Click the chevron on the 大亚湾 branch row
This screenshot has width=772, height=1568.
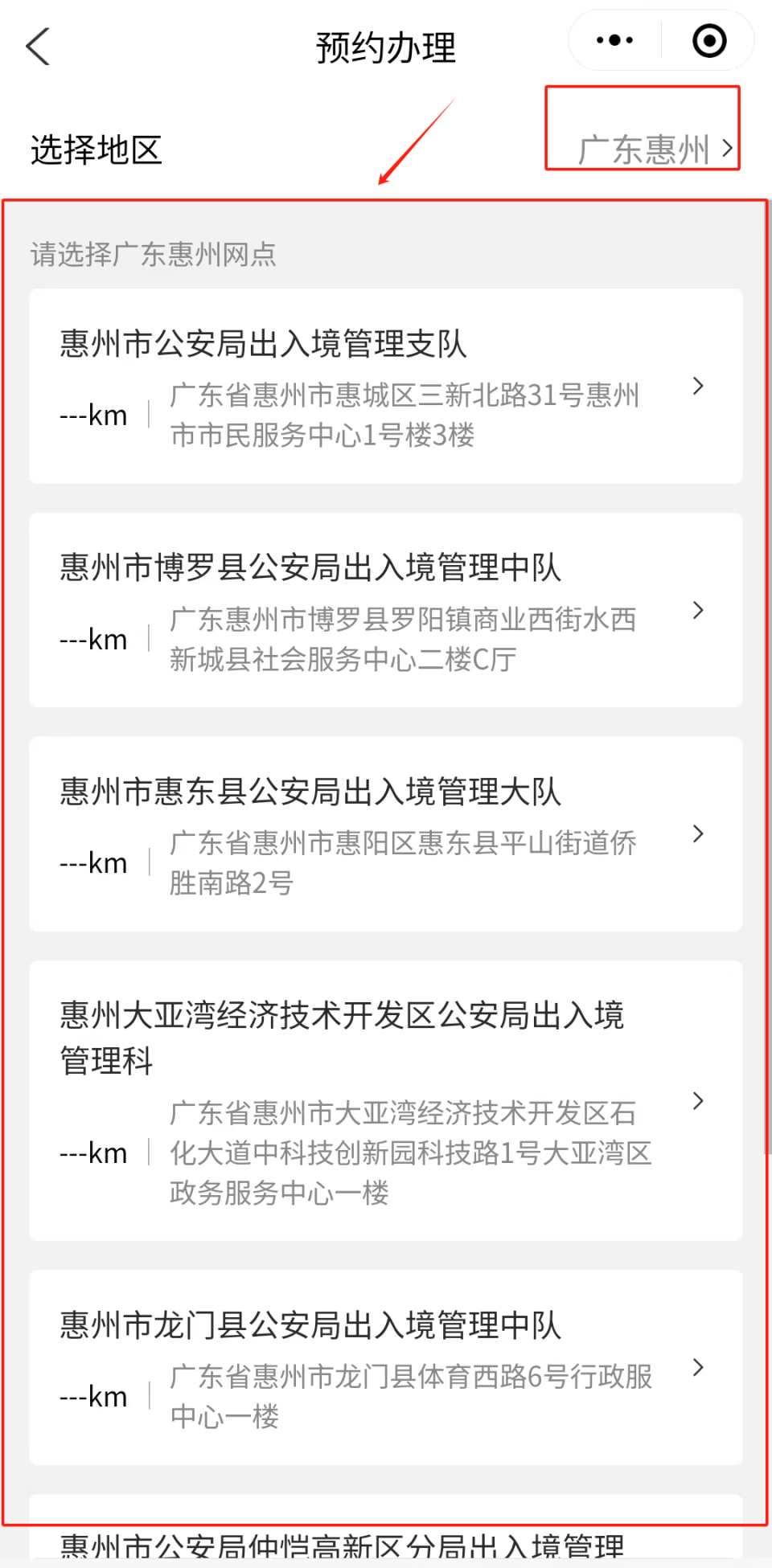pyautogui.click(x=696, y=1102)
